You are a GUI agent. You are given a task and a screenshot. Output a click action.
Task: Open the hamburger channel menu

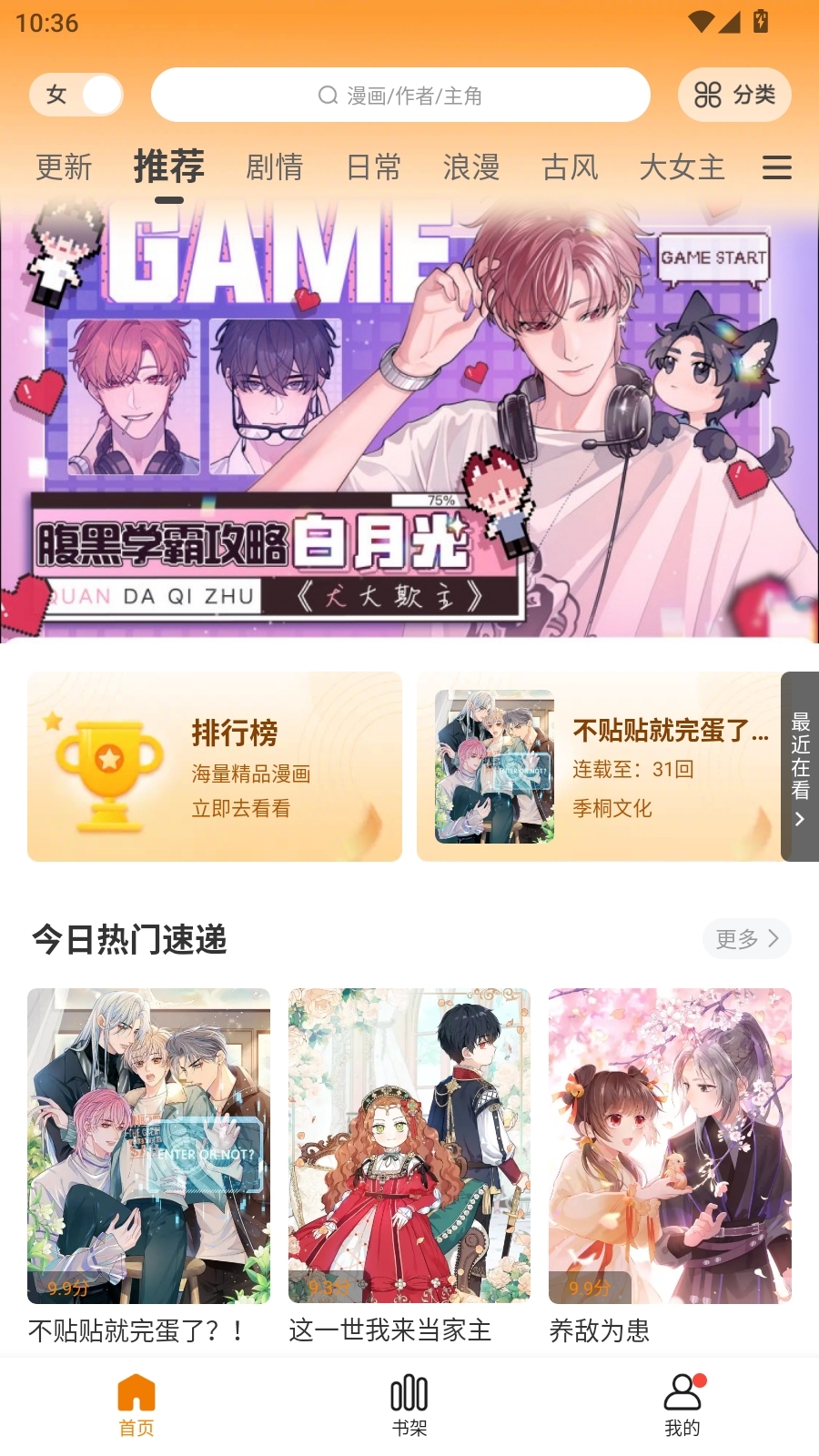776,167
